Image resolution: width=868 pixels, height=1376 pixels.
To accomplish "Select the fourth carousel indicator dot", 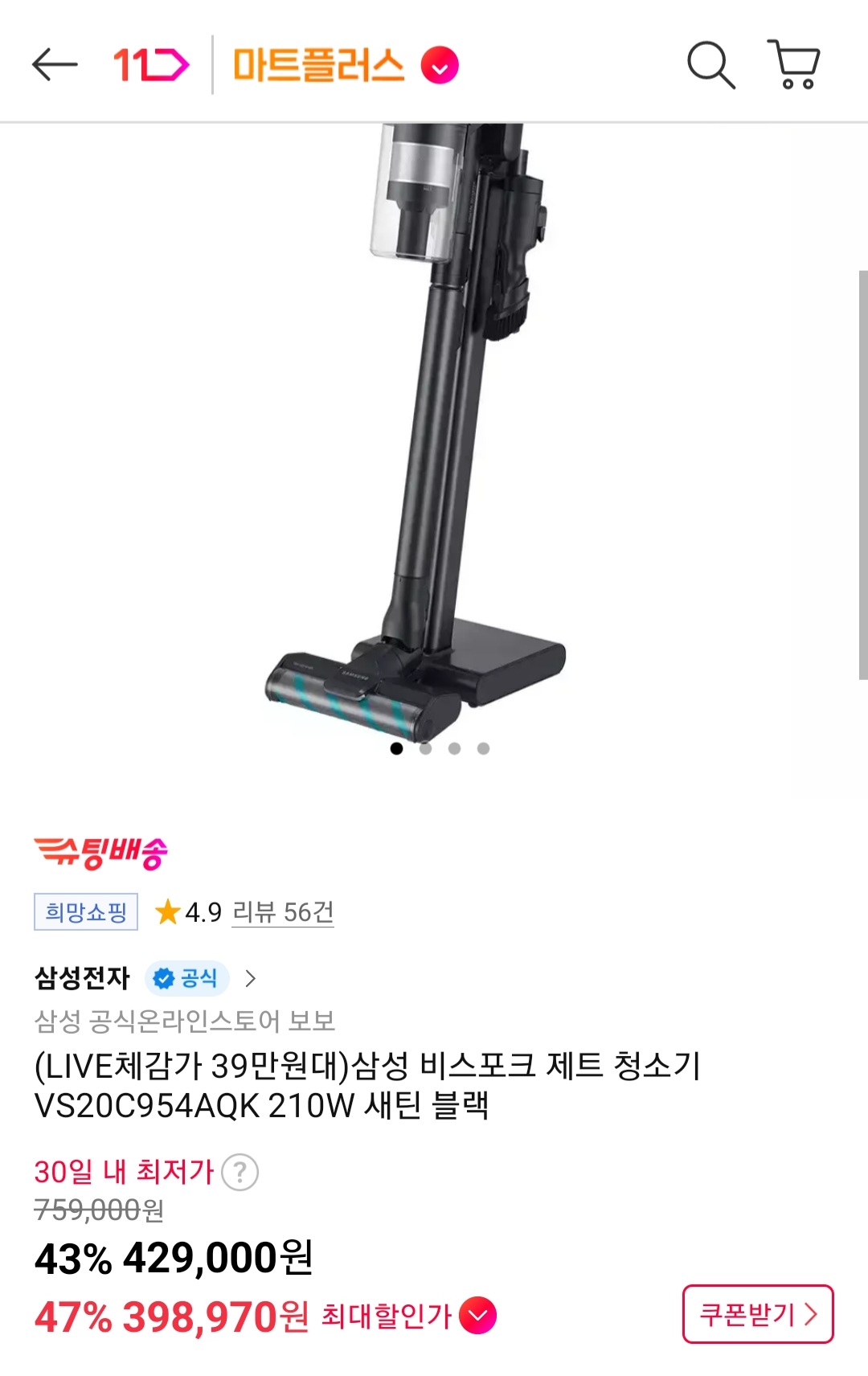I will [484, 749].
